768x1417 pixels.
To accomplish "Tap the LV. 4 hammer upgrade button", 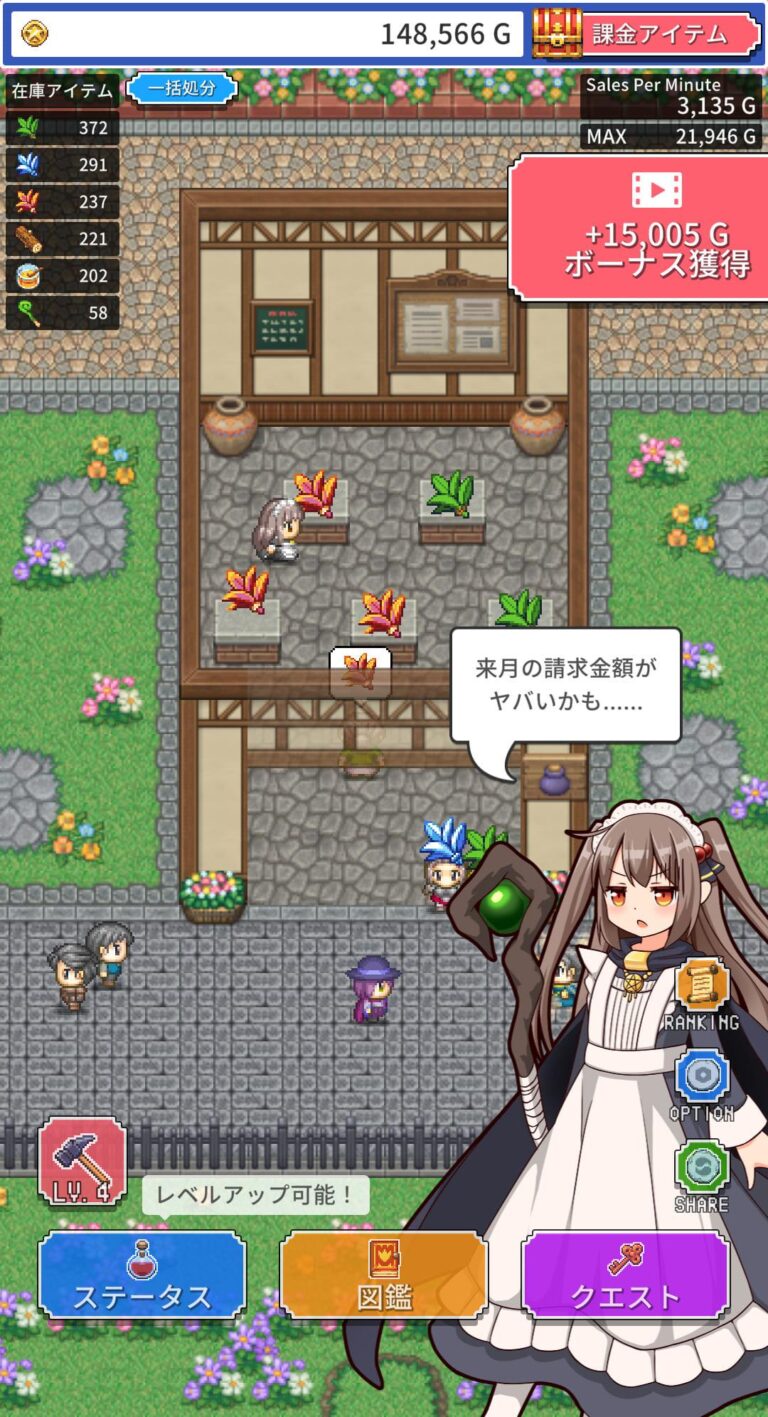I will 82,1160.
